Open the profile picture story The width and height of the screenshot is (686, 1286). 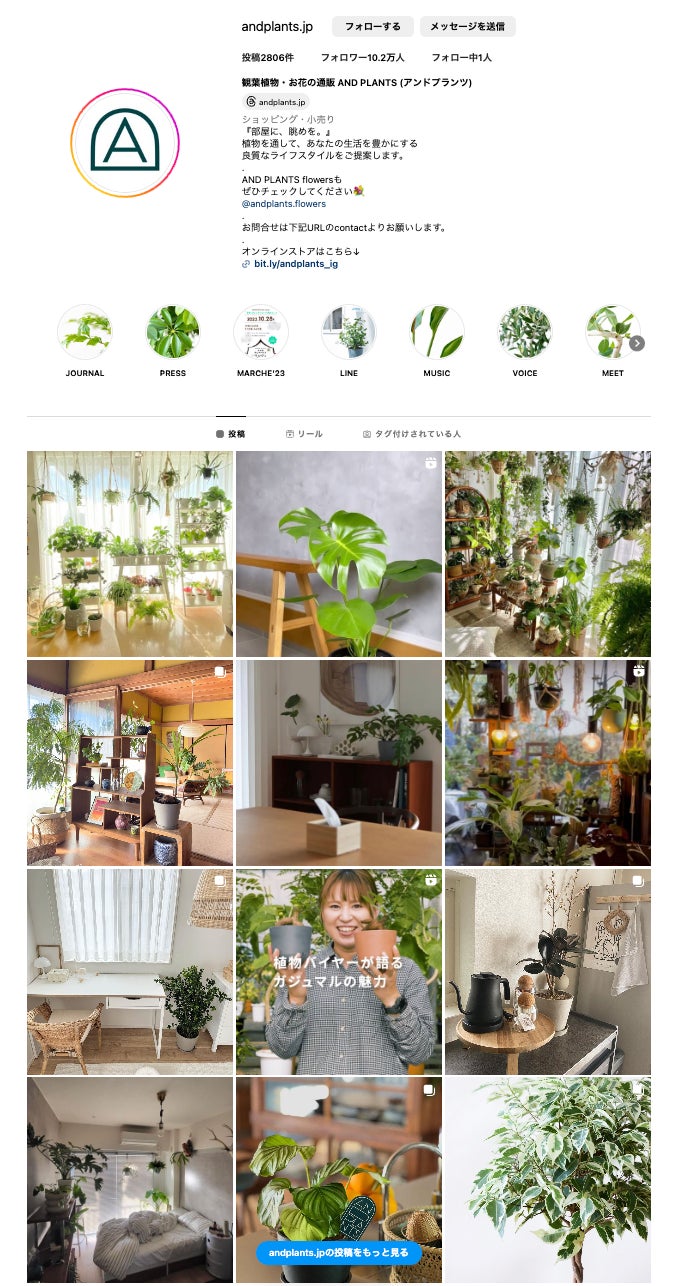point(124,142)
